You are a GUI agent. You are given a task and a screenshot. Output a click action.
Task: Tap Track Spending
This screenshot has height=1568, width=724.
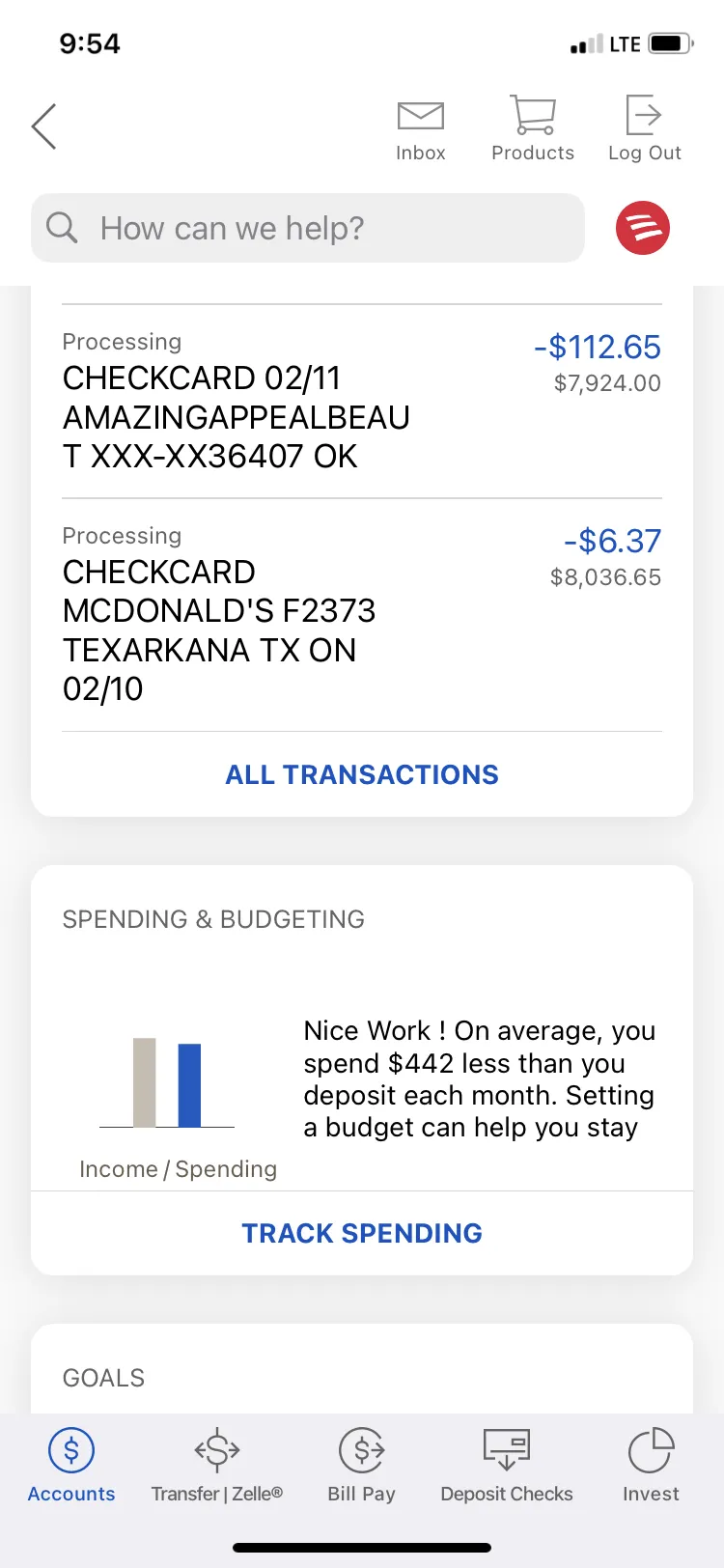tap(362, 1233)
